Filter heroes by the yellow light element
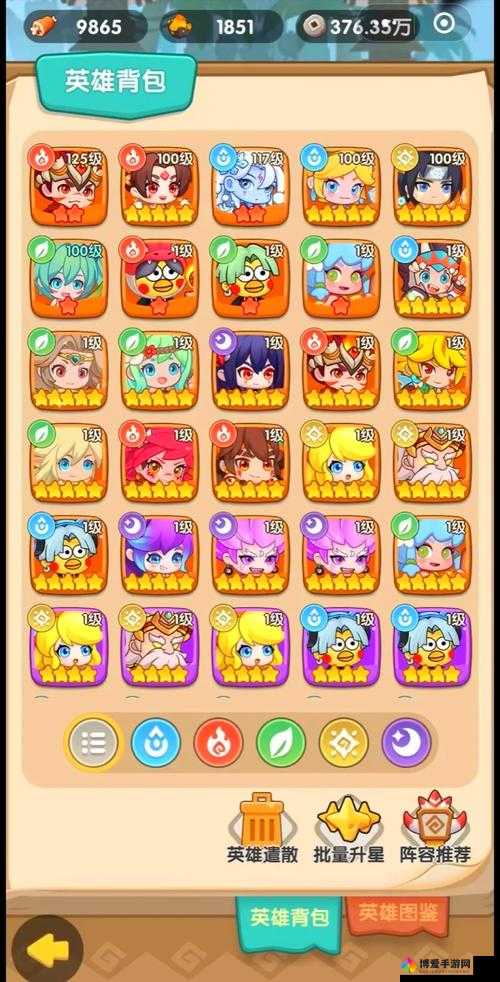Viewport: 500px width, 982px height. point(343,743)
